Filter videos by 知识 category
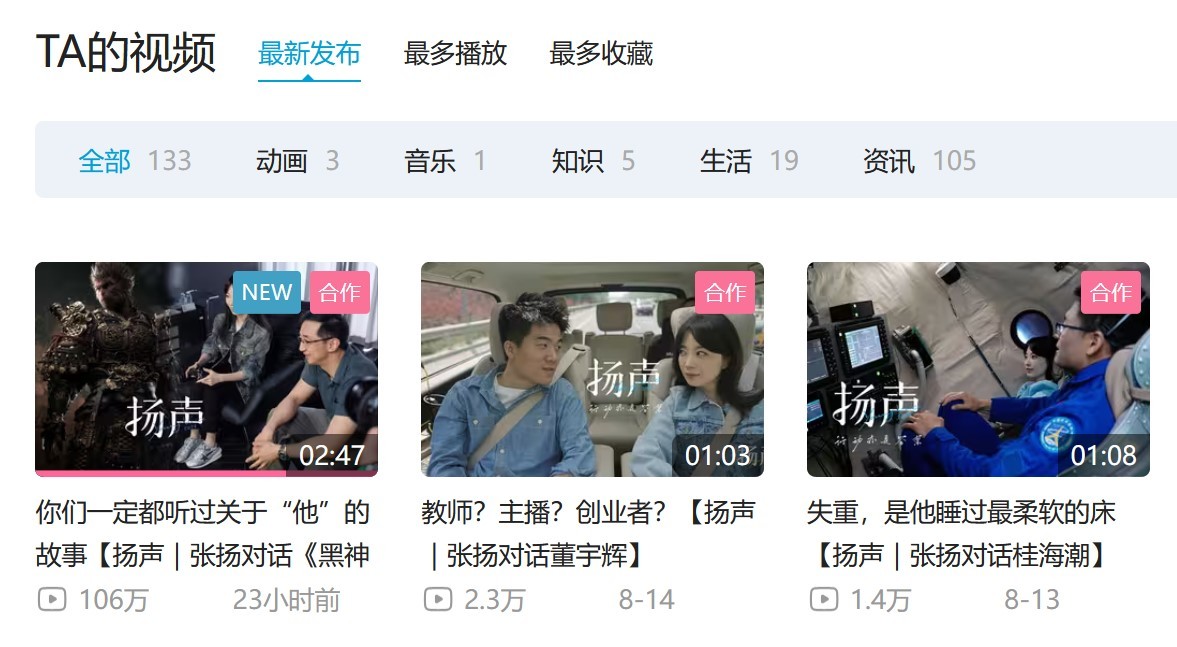The height and width of the screenshot is (647, 1177). (x=578, y=161)
